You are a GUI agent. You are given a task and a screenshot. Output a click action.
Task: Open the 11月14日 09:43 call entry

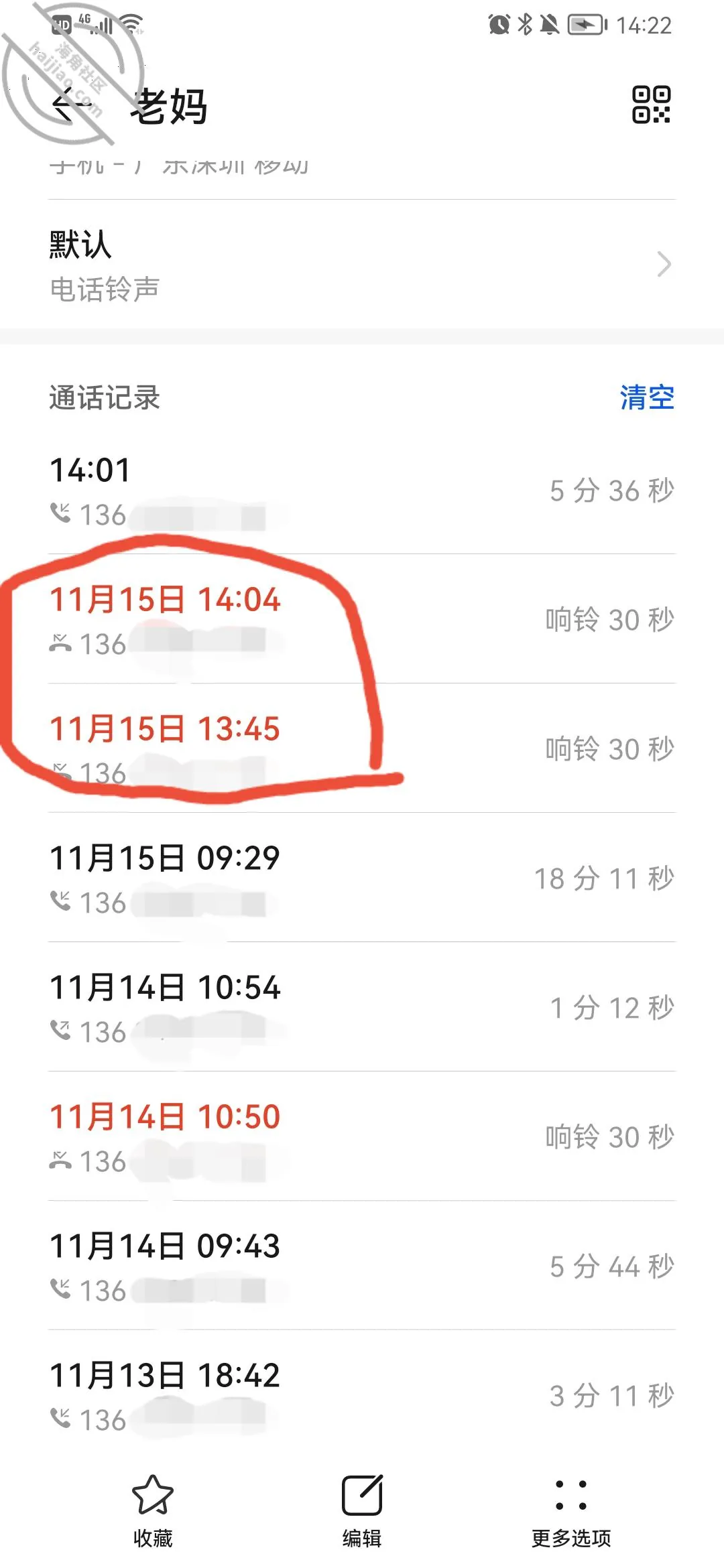(x=362, y=1266)
